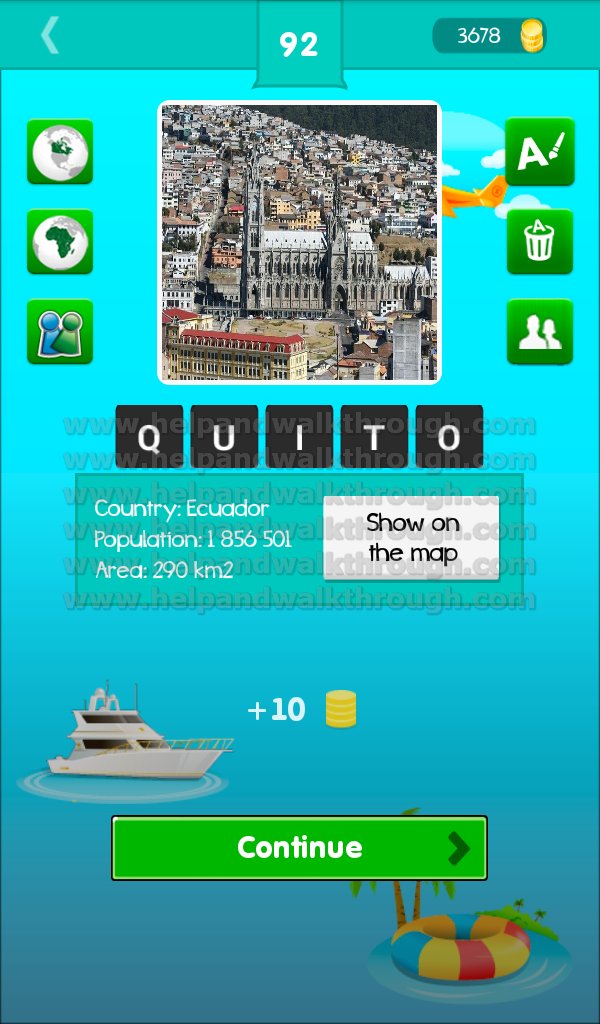600x1024 pixels.
Task: Tap the Africa globe hint button
Action: point(60,242)
